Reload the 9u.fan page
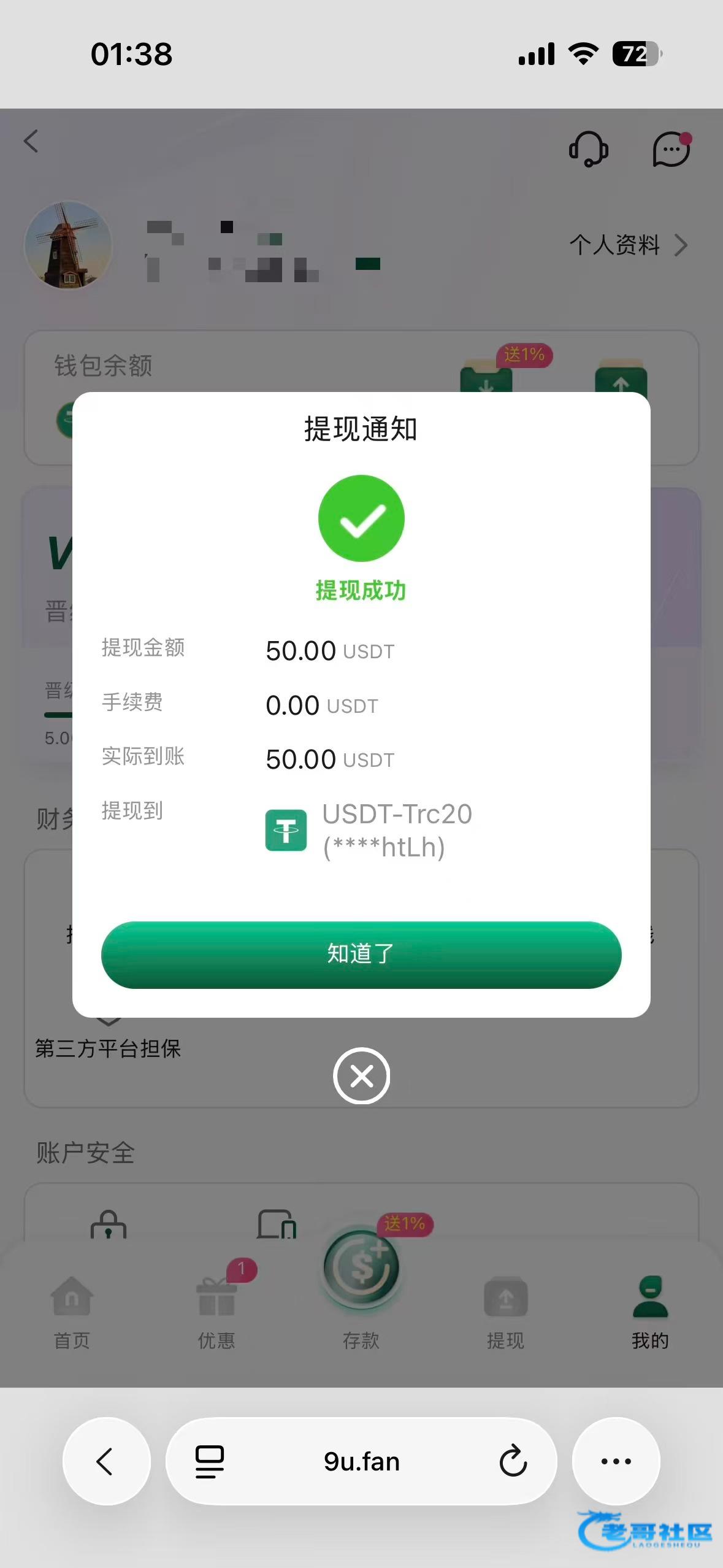This screenshot has height=1568, width=723. coord(513,1461)
